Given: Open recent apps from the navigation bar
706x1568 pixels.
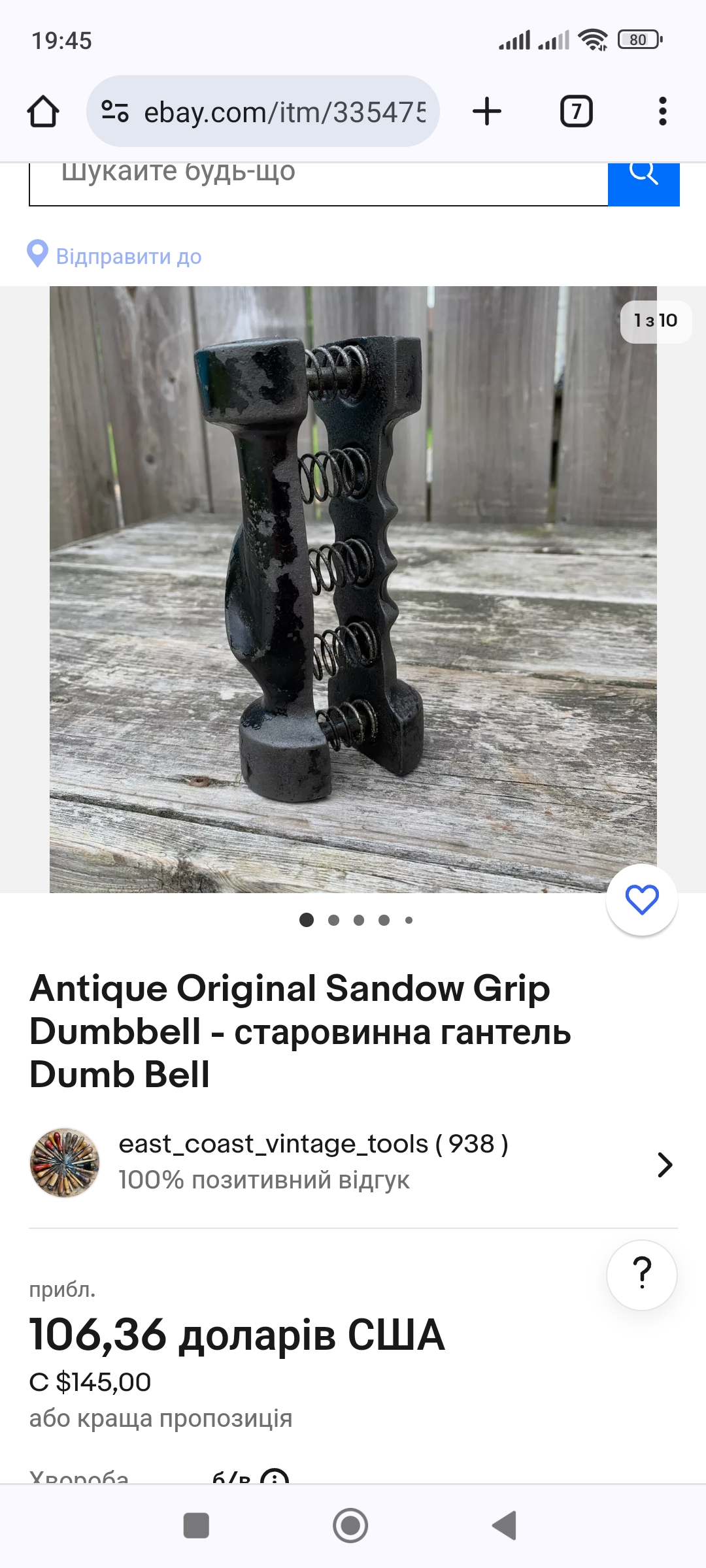Looking at the screenshot, I should click(196, 1526).
